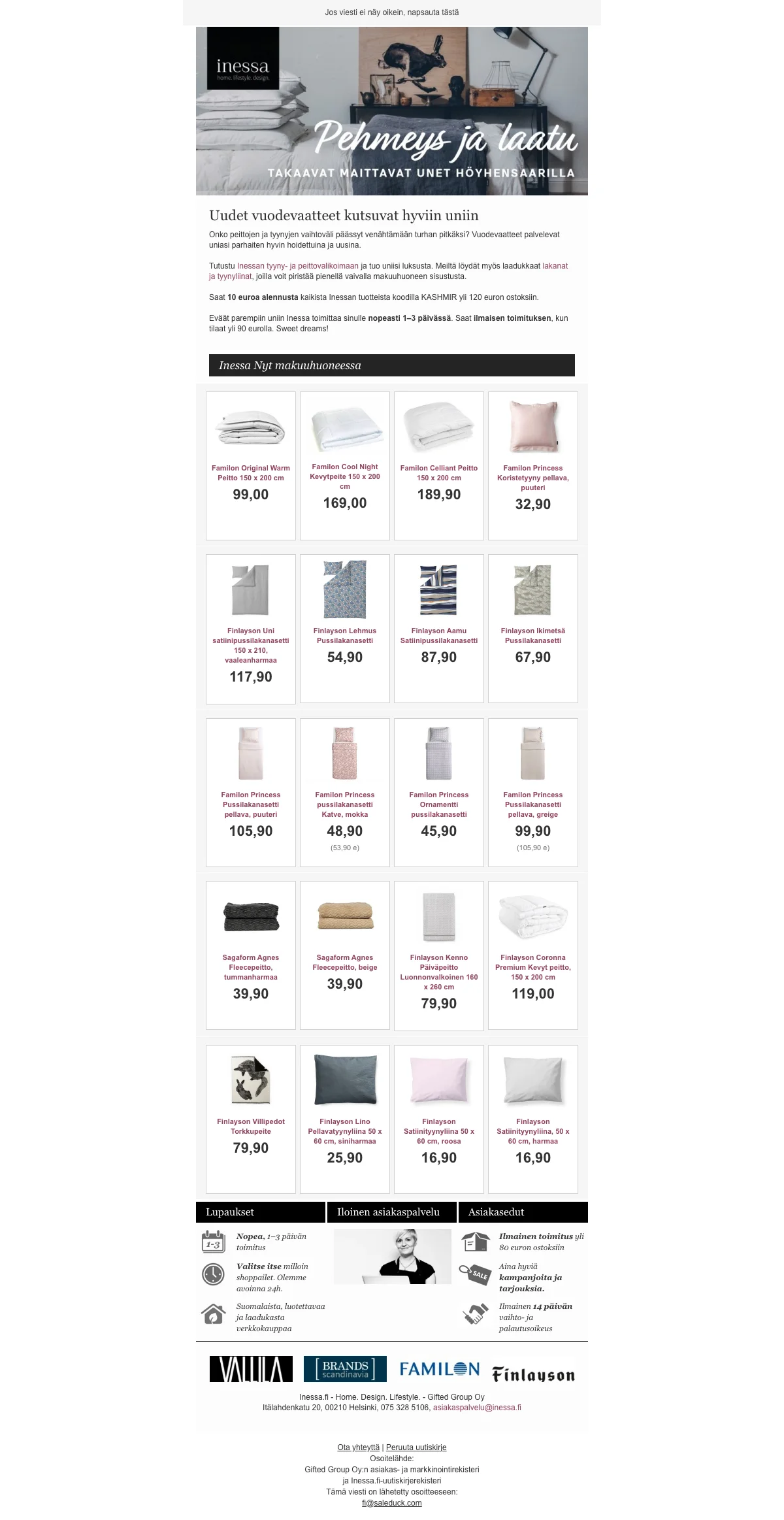Tap the Ota yhteyttä link
Image resolution: width=784 pixels, height=1520 pixels.
click(358, 1447)
